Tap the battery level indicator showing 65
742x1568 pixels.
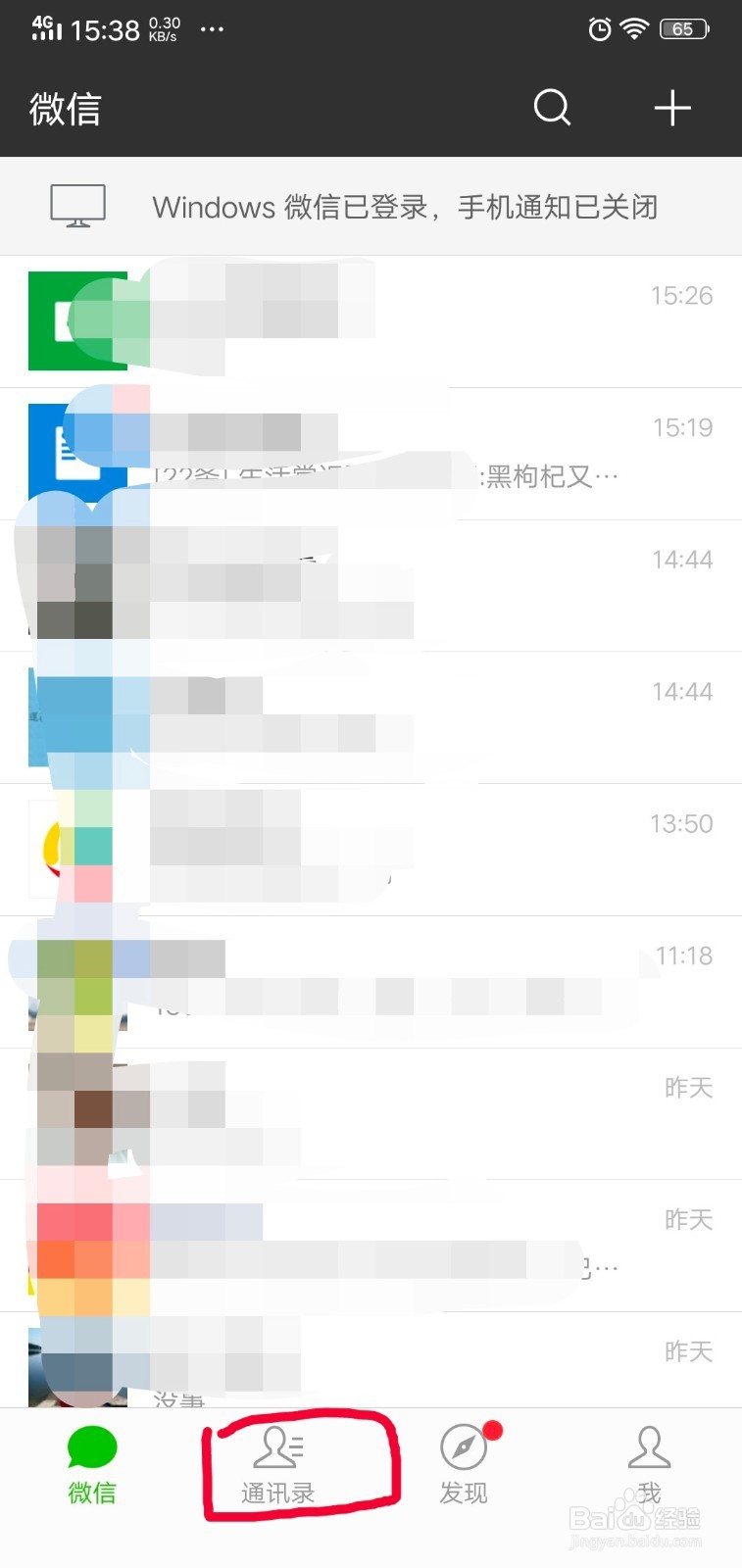[x=684, y=29]
